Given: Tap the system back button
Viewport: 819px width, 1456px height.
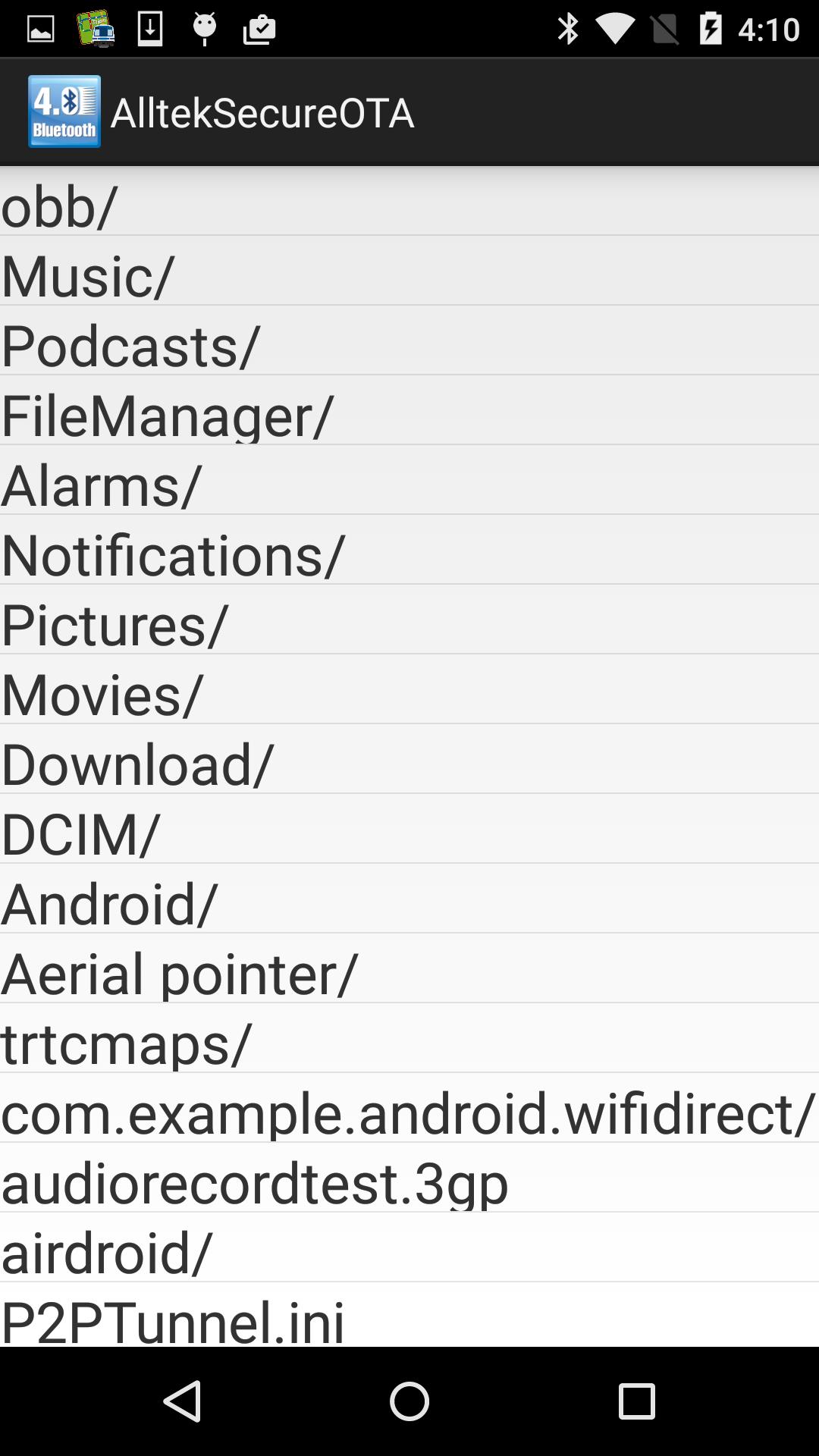Looking at the screenshot, I should 182,1401.
